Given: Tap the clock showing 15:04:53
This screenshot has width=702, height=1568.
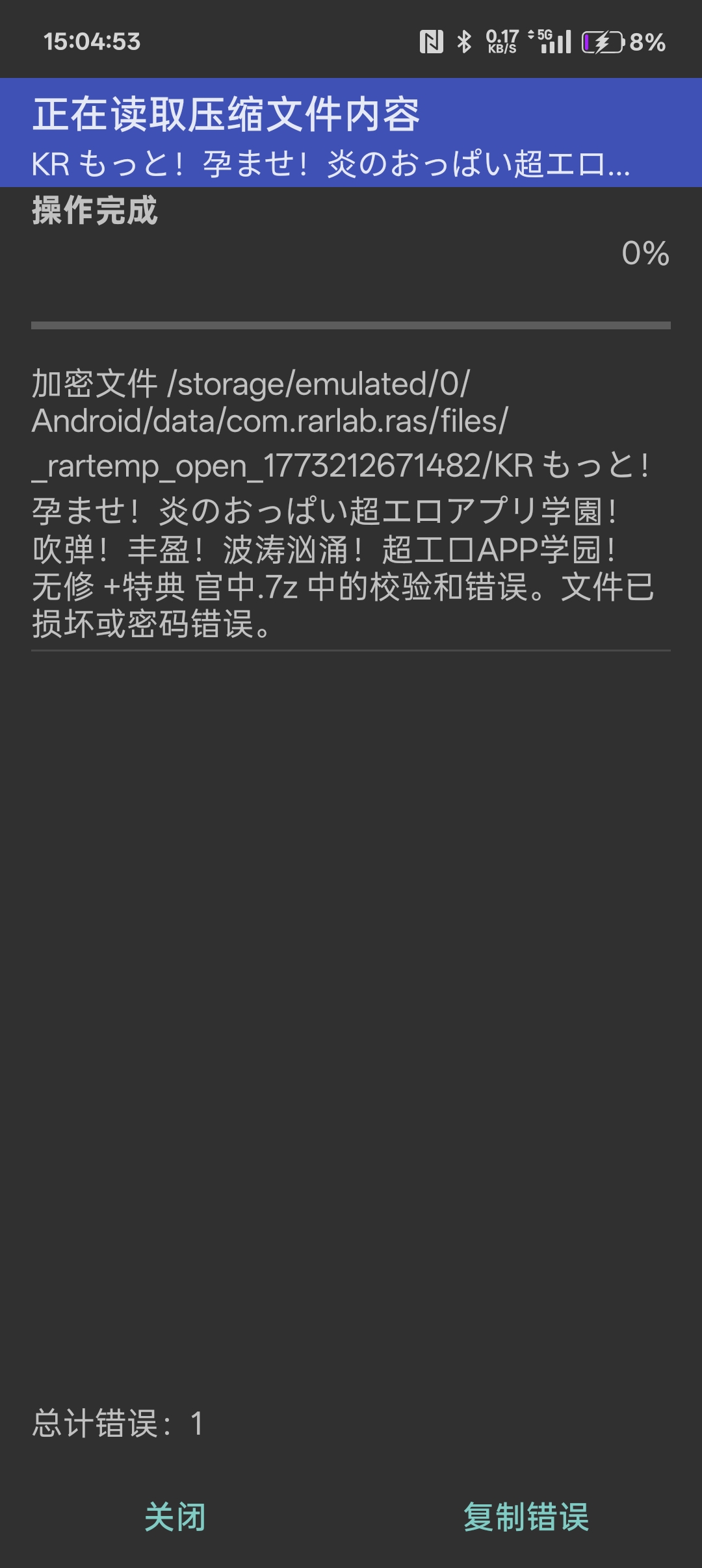Looking at the screenshot, I should tap(91, 40).
